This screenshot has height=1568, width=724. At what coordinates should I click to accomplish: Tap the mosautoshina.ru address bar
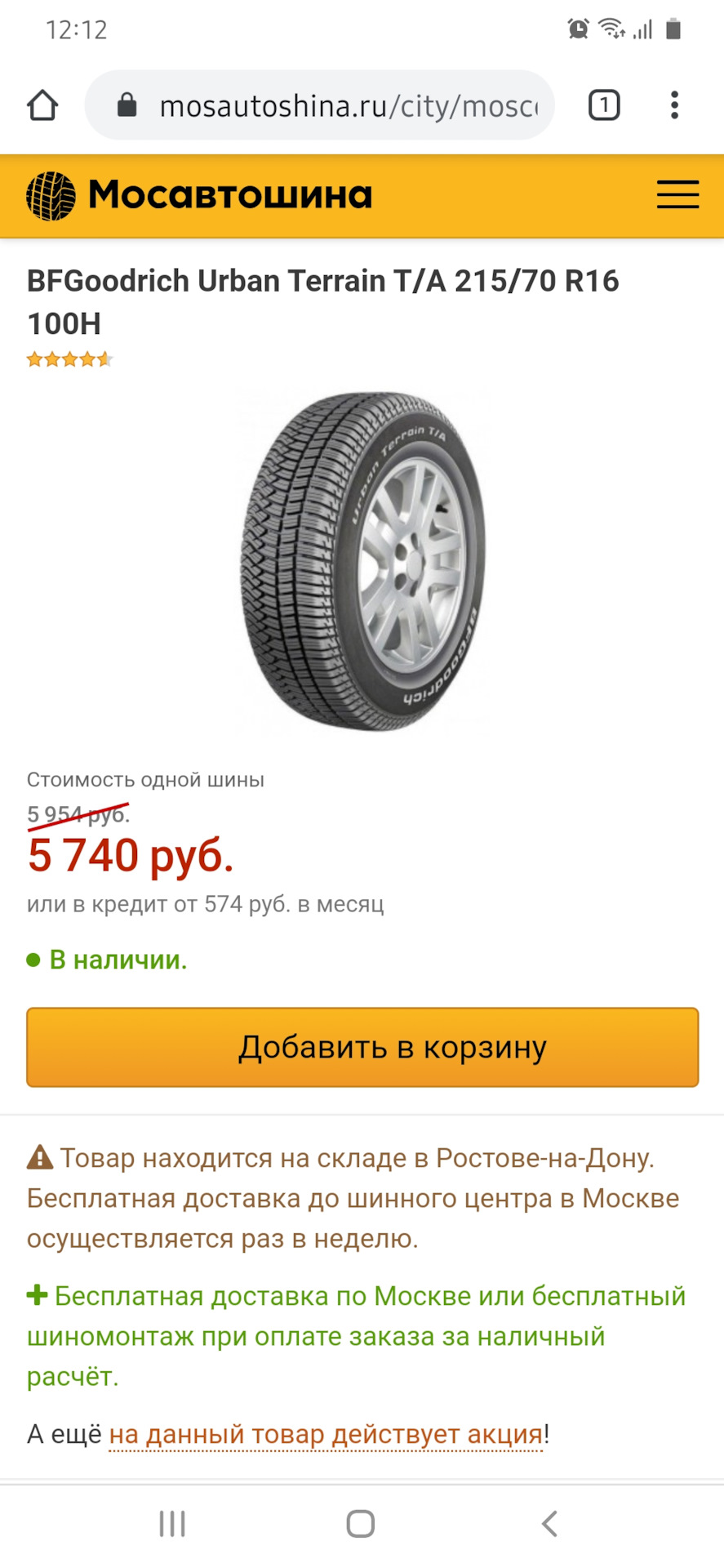[x=335, y=105]
